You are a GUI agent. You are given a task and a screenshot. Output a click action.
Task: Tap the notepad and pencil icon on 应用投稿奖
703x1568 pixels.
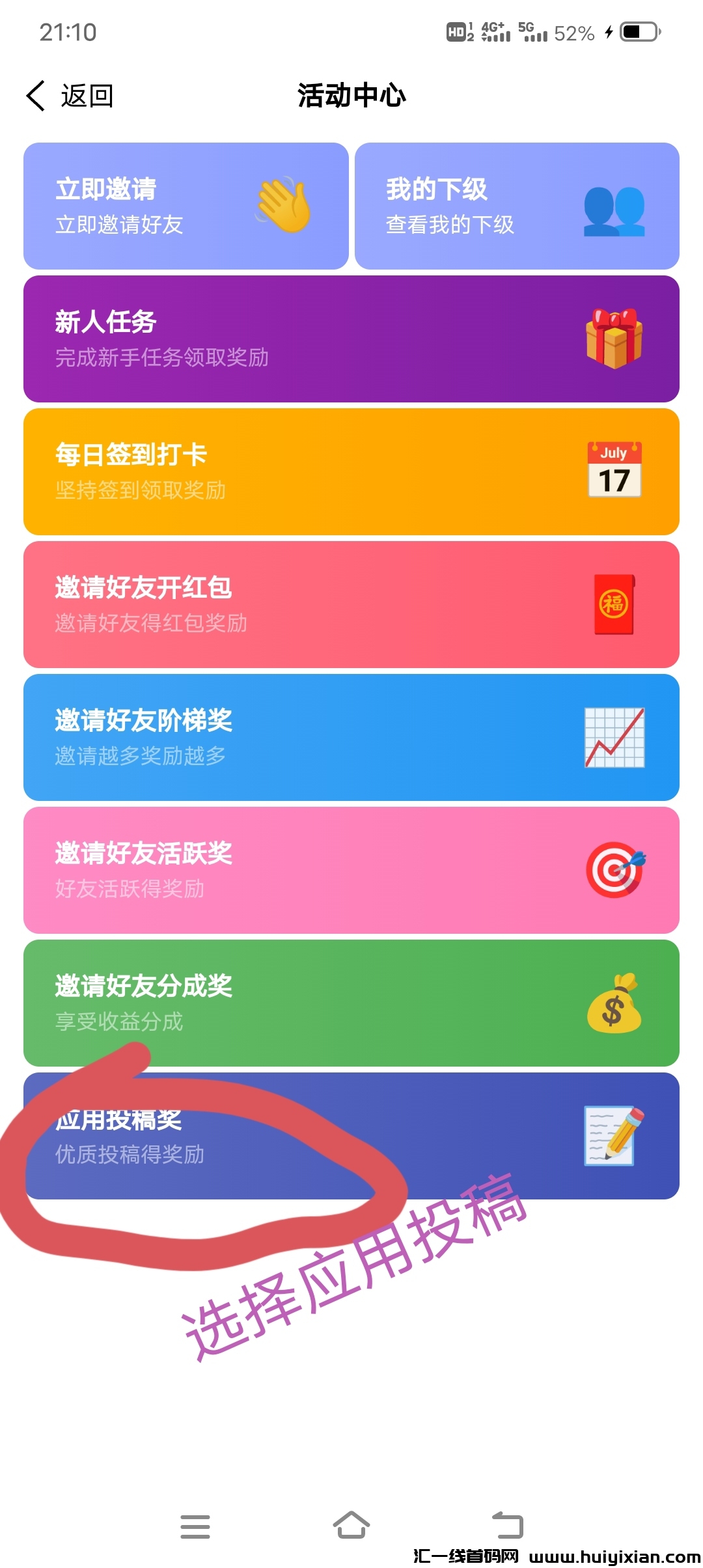pyautogui.click(x=614, y=1136)
